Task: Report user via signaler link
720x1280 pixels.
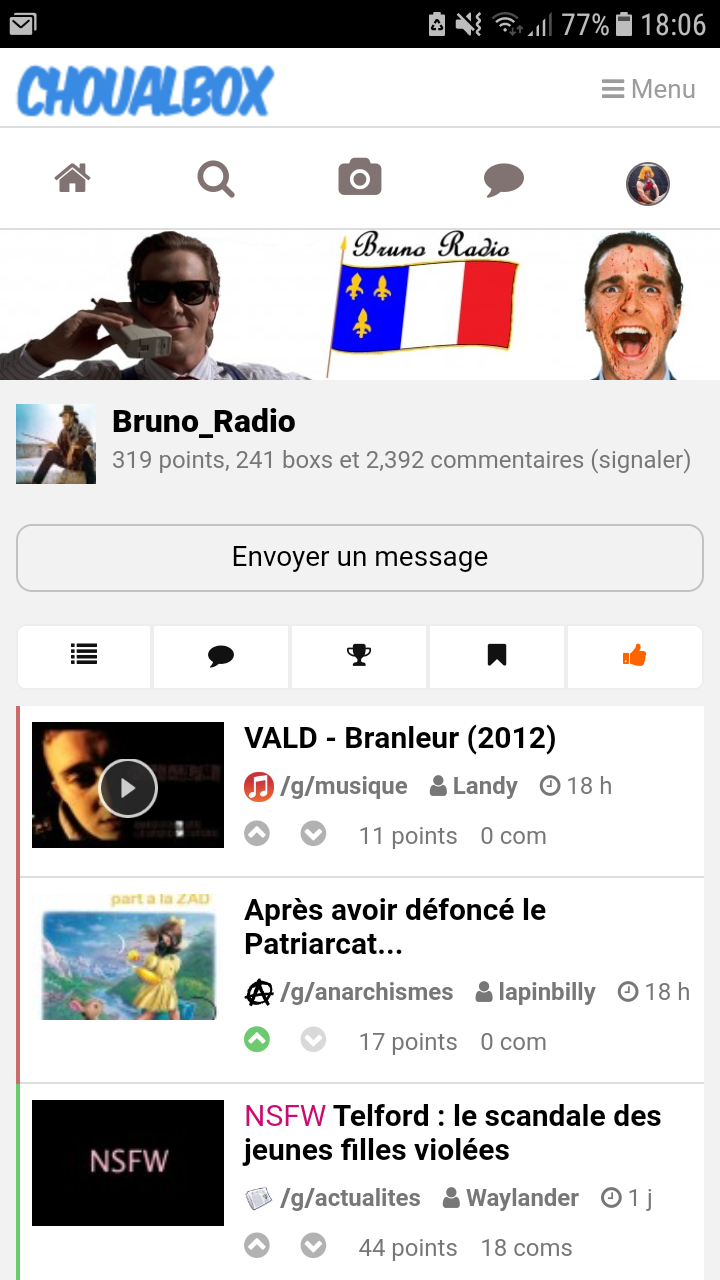Action: (640, 460)
